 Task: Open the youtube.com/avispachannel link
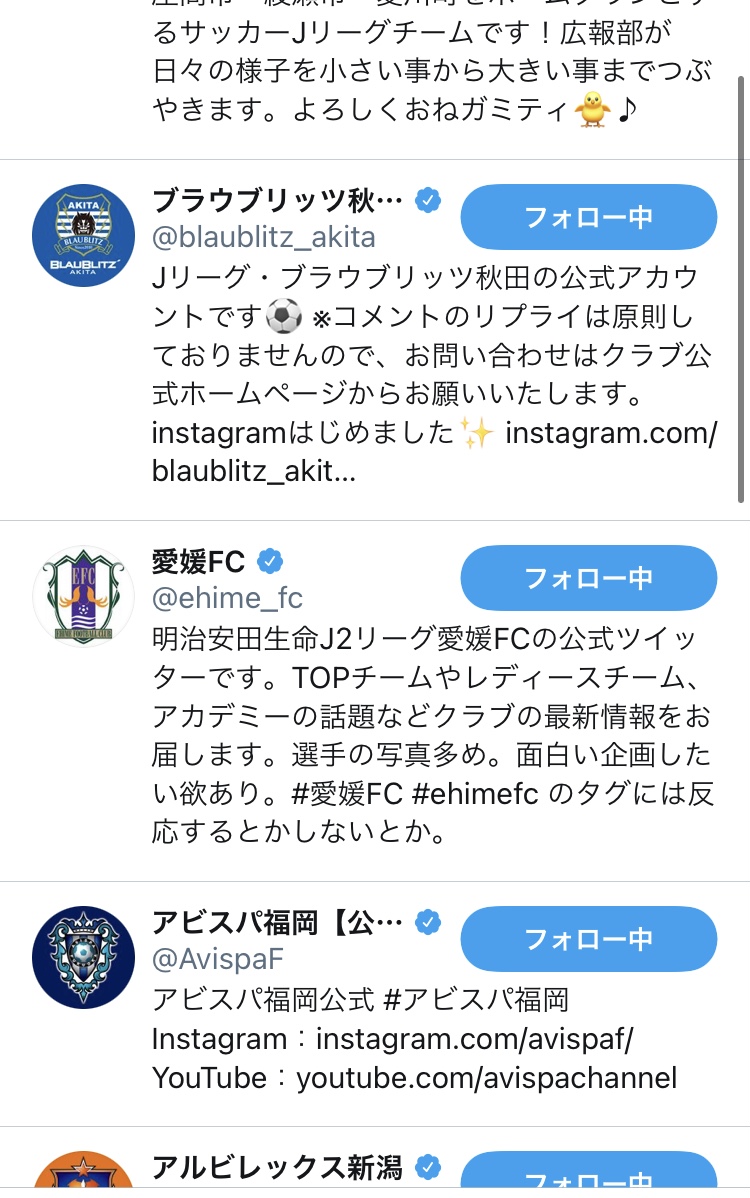point(486,1078)
